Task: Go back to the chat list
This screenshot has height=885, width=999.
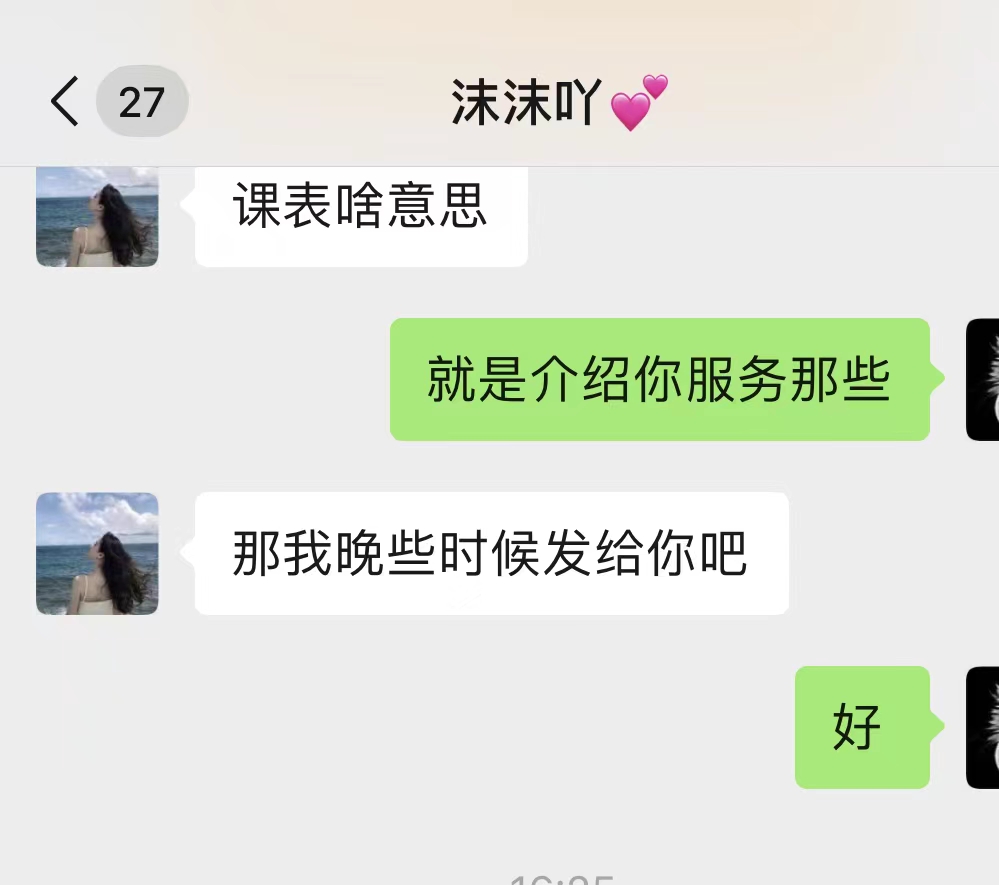Action: tap(66, 102)
